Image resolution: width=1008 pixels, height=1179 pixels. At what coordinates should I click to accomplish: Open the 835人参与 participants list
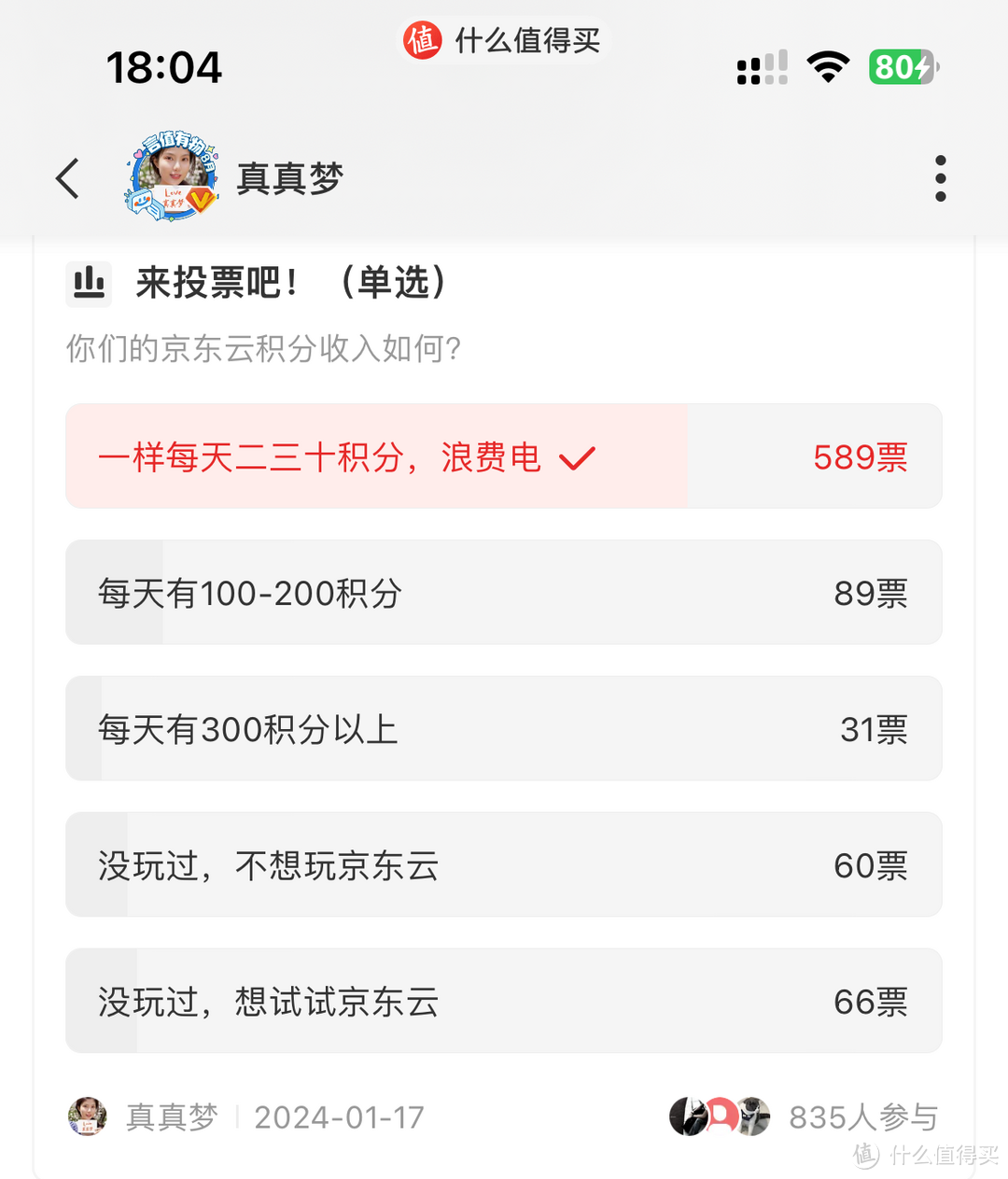(863, 1116)
